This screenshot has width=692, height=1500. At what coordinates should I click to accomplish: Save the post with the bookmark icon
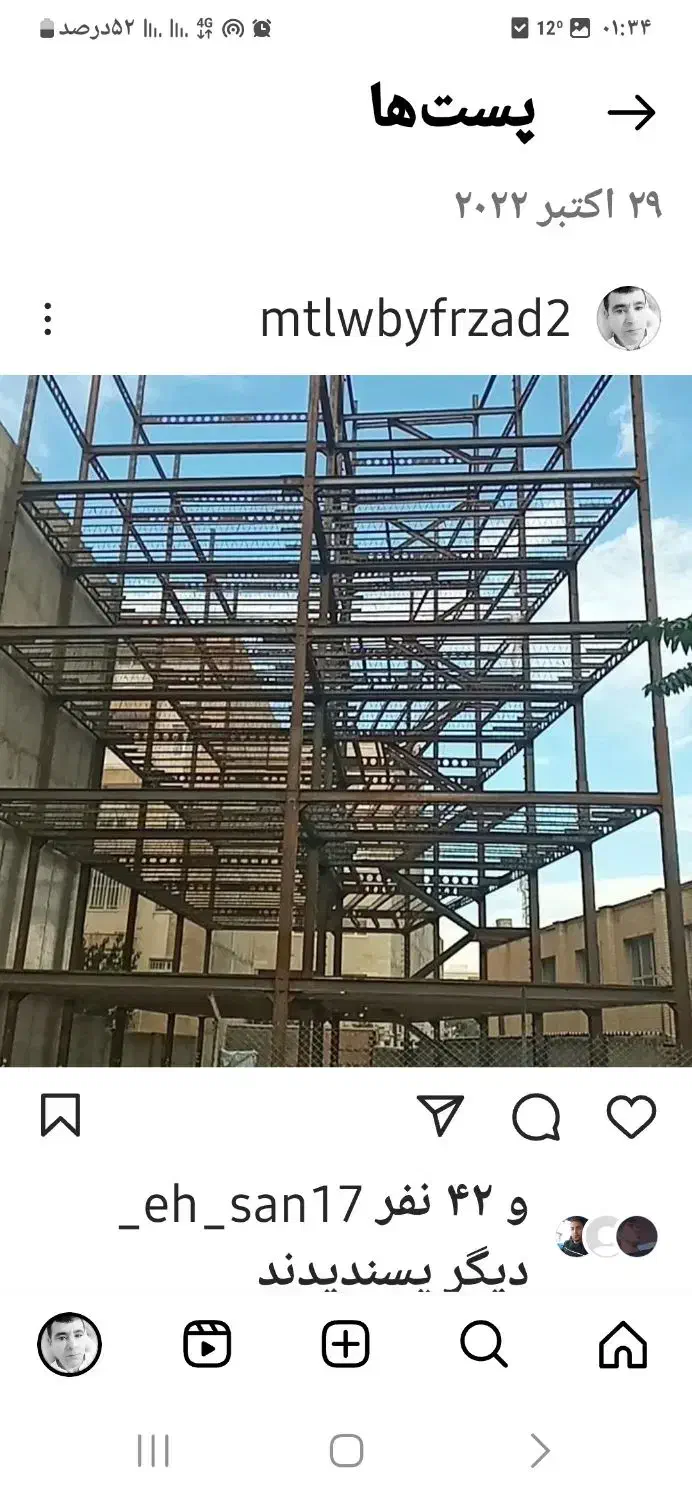[60, 1116]
